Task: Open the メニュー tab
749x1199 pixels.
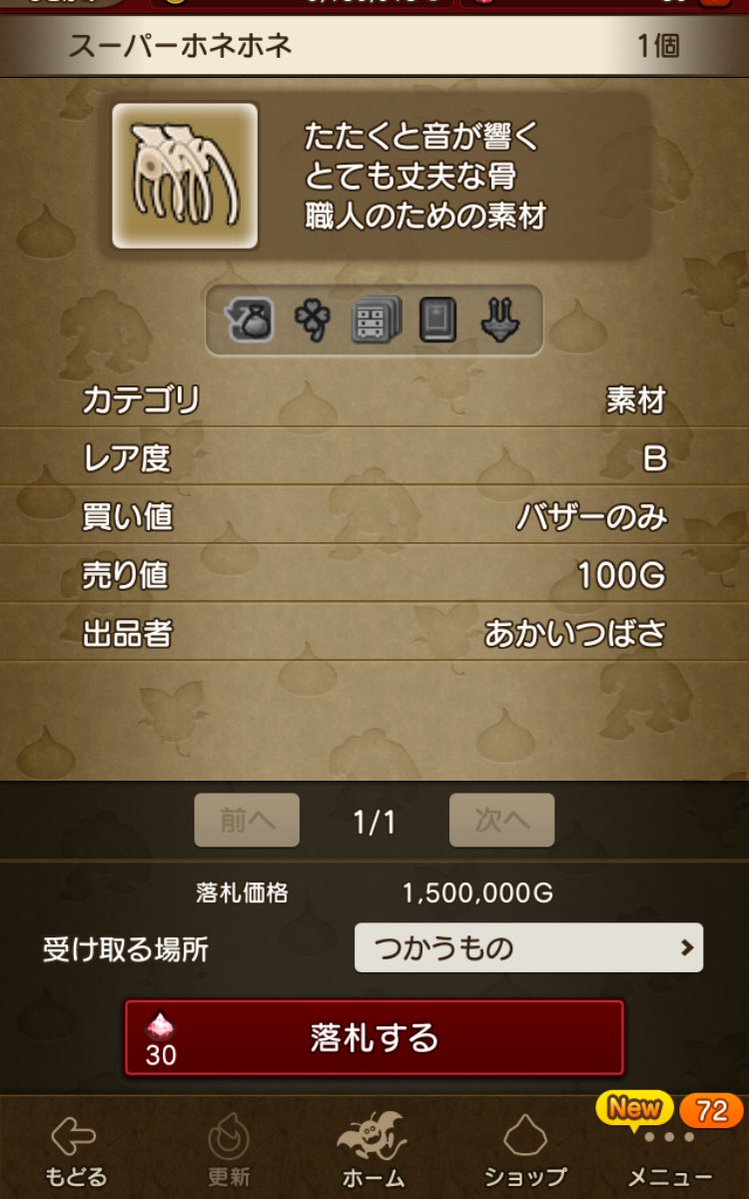Action: click(670, 1149)
